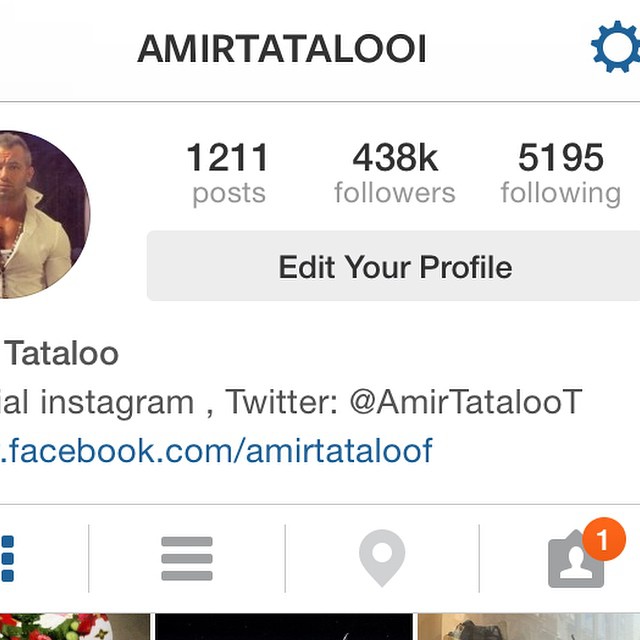The image size is (640, 640).
Task: Open the settings gear
Action: coord(616,47)
